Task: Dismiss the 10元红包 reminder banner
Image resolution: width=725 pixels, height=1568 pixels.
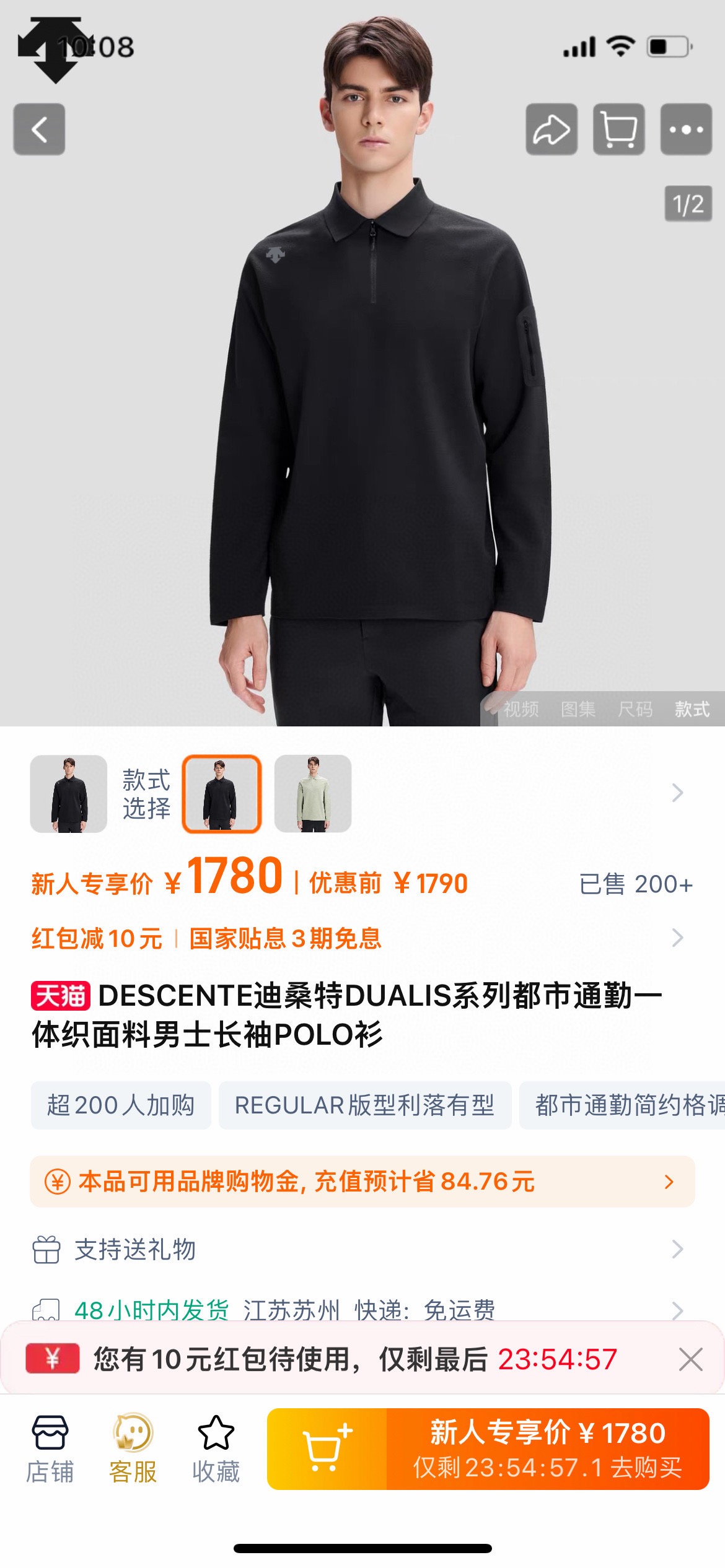Action: pos(690,1359)
